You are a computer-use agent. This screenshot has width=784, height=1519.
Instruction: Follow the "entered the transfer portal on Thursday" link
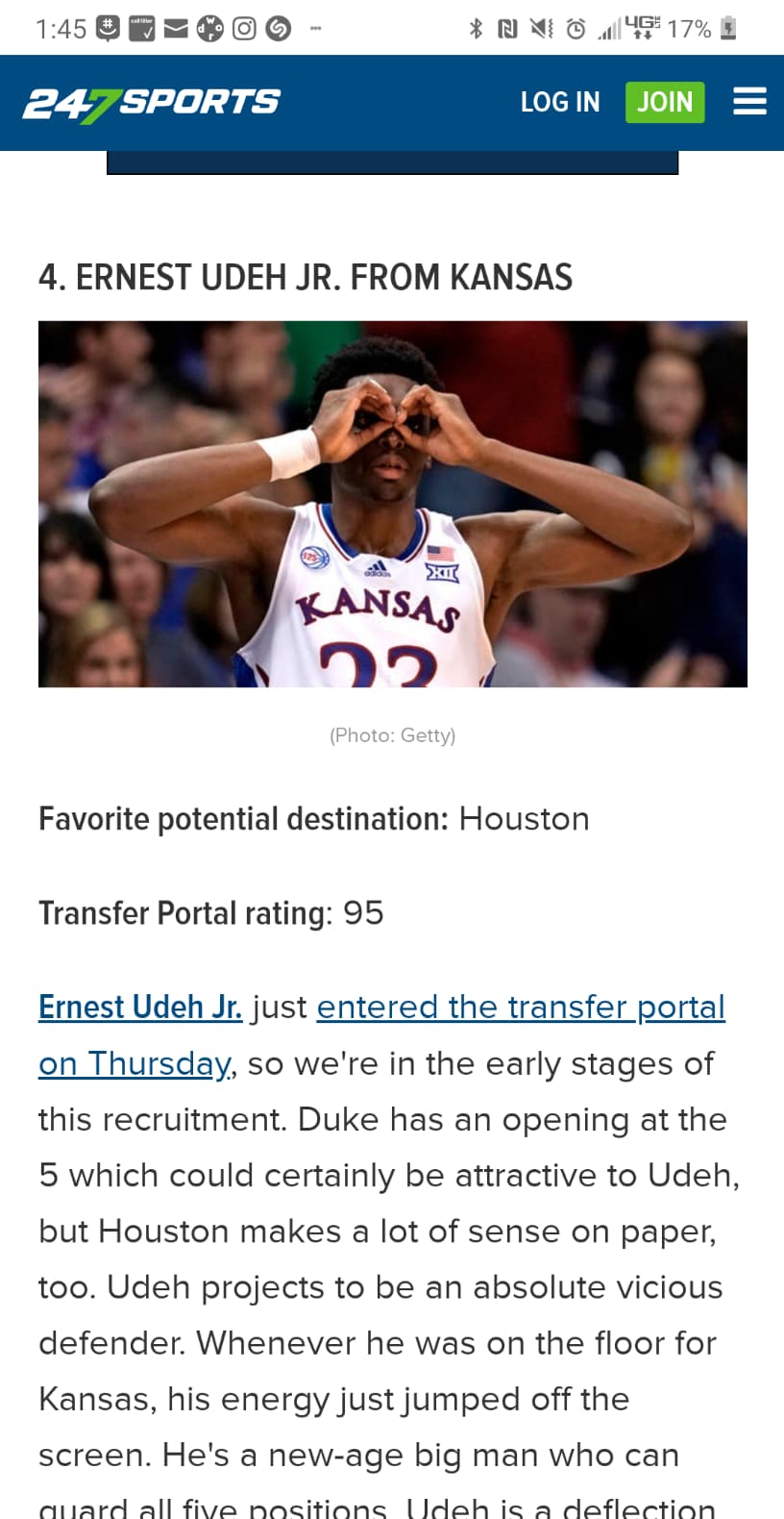[x=382, y=1034]
